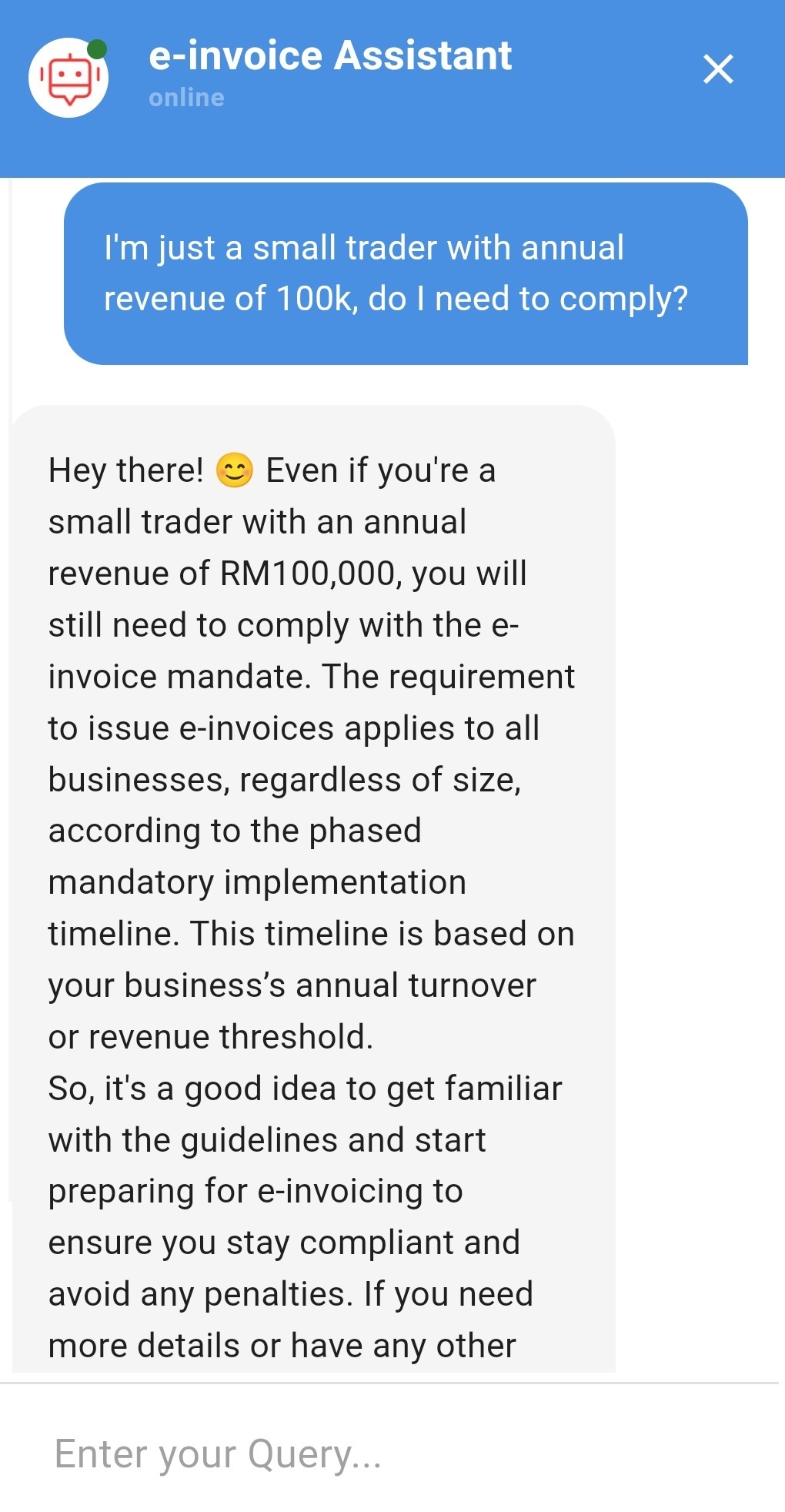
Task: Close the e-invoice Assistant chat
Action: point(718,69)
